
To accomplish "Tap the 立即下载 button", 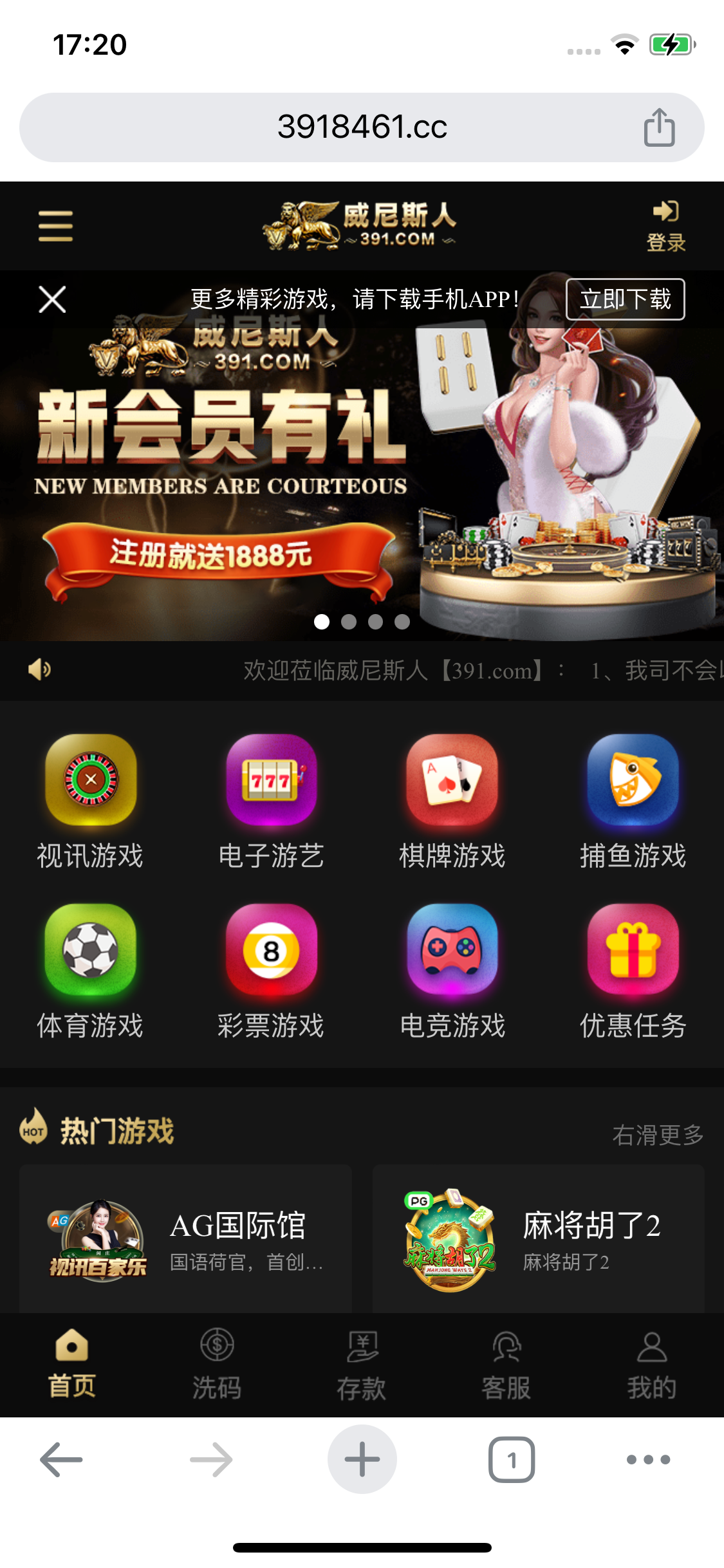I will coord(625,299).
